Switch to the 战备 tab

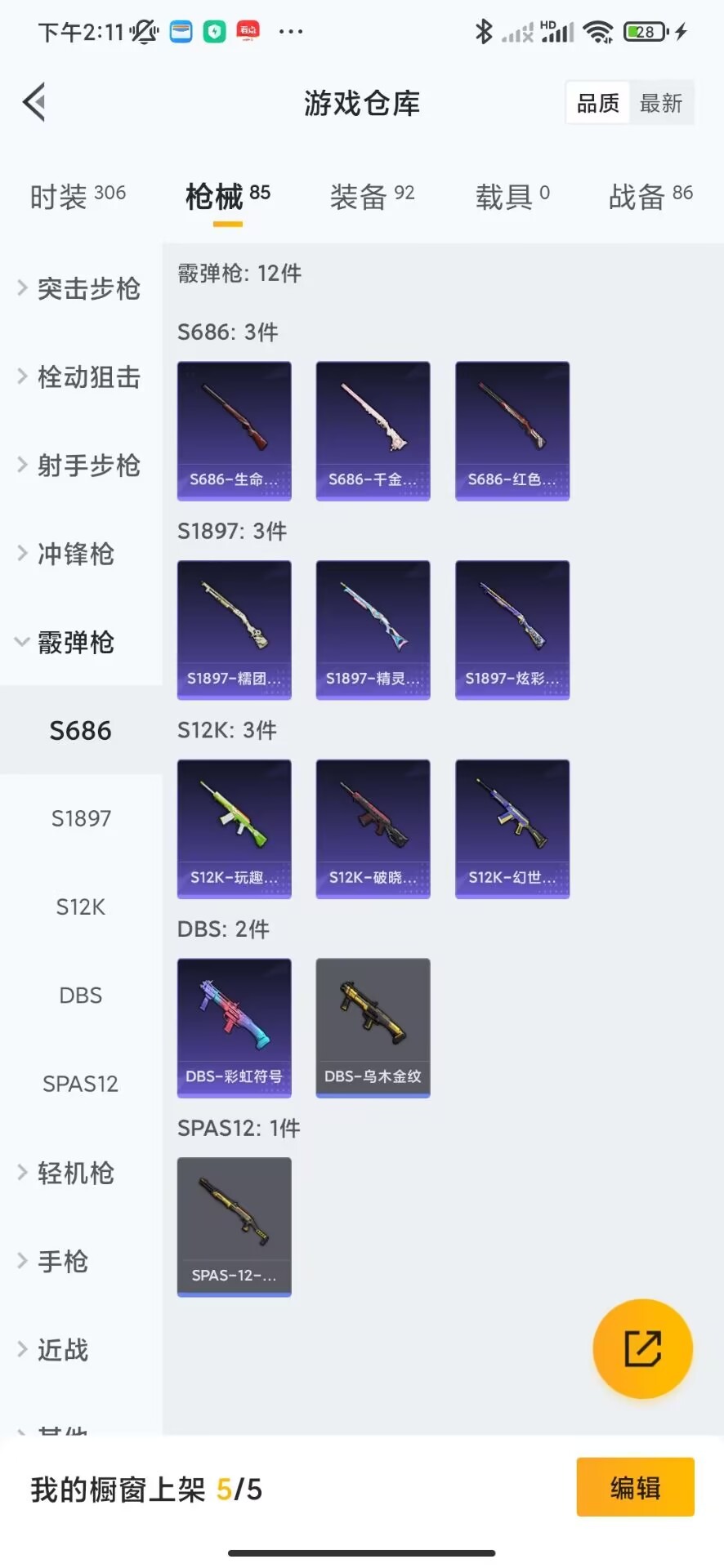point(650,196)
